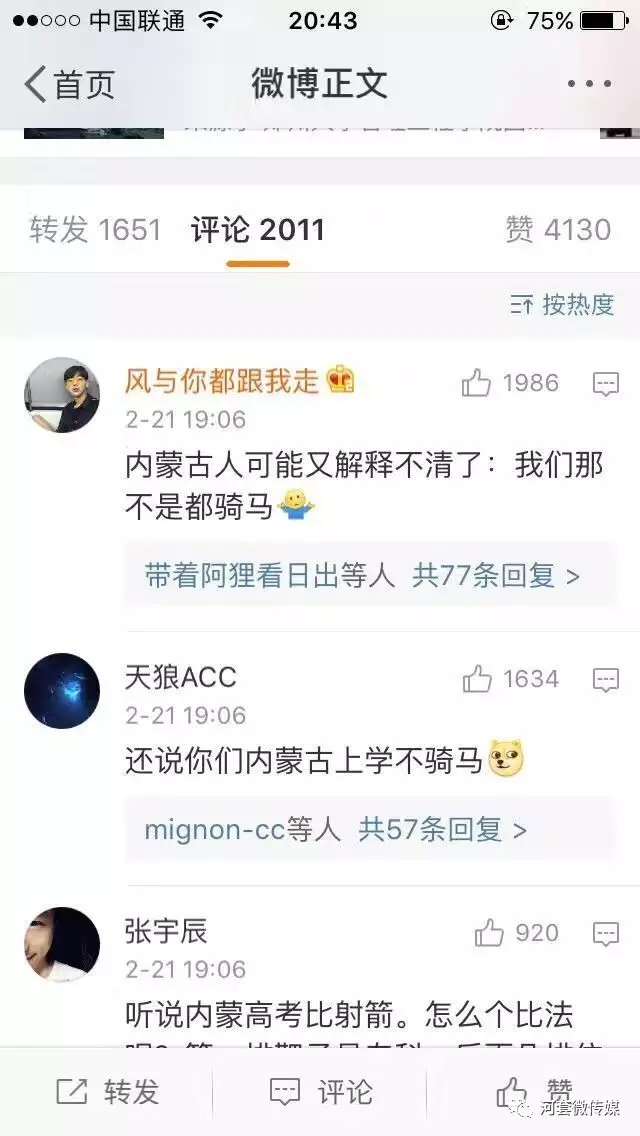Repost via the bottom 转发 button

point(108,1092)
